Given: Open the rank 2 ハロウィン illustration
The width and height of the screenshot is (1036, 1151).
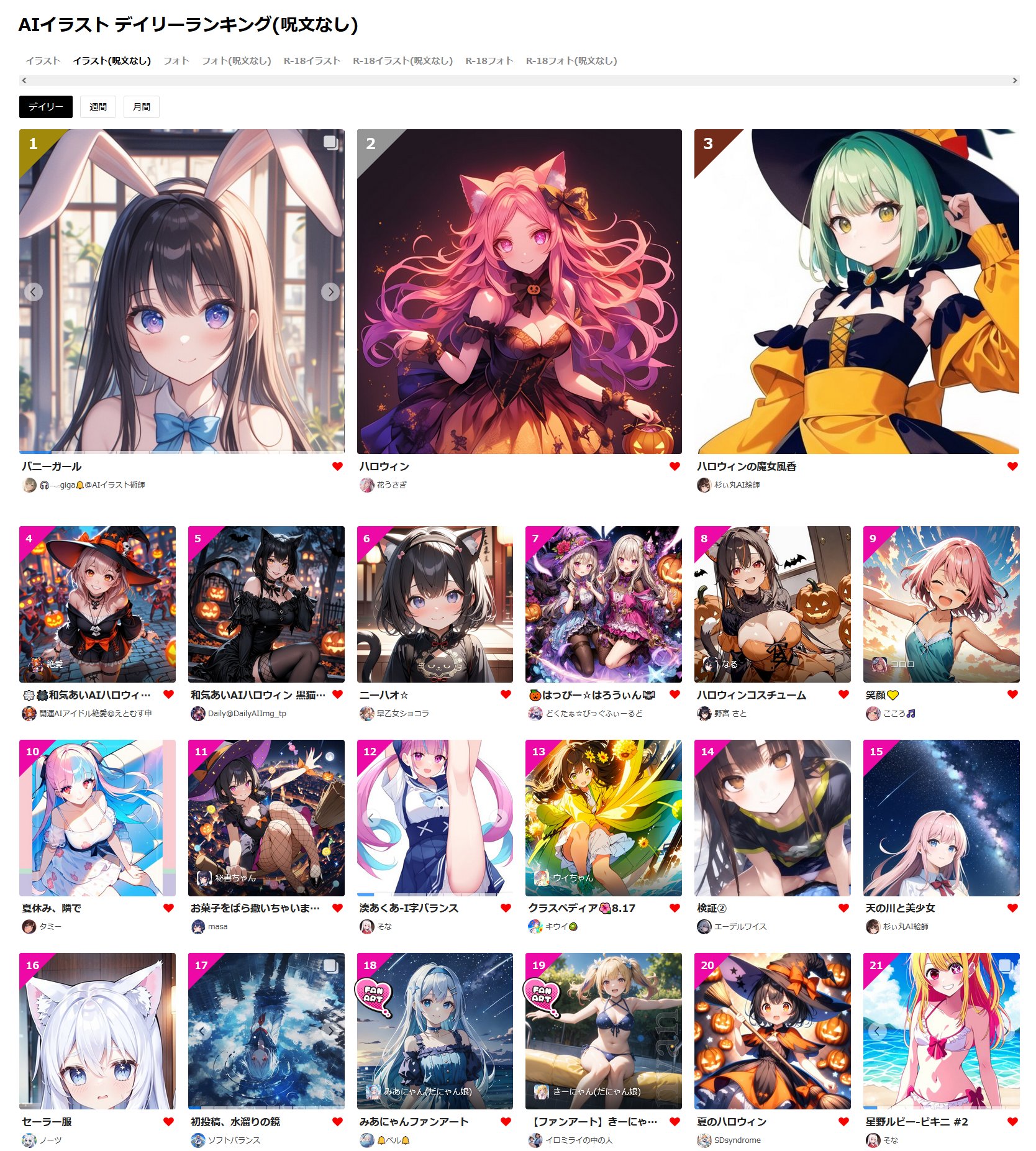Looking at the screenshot, I should click(x=519, y=291).
